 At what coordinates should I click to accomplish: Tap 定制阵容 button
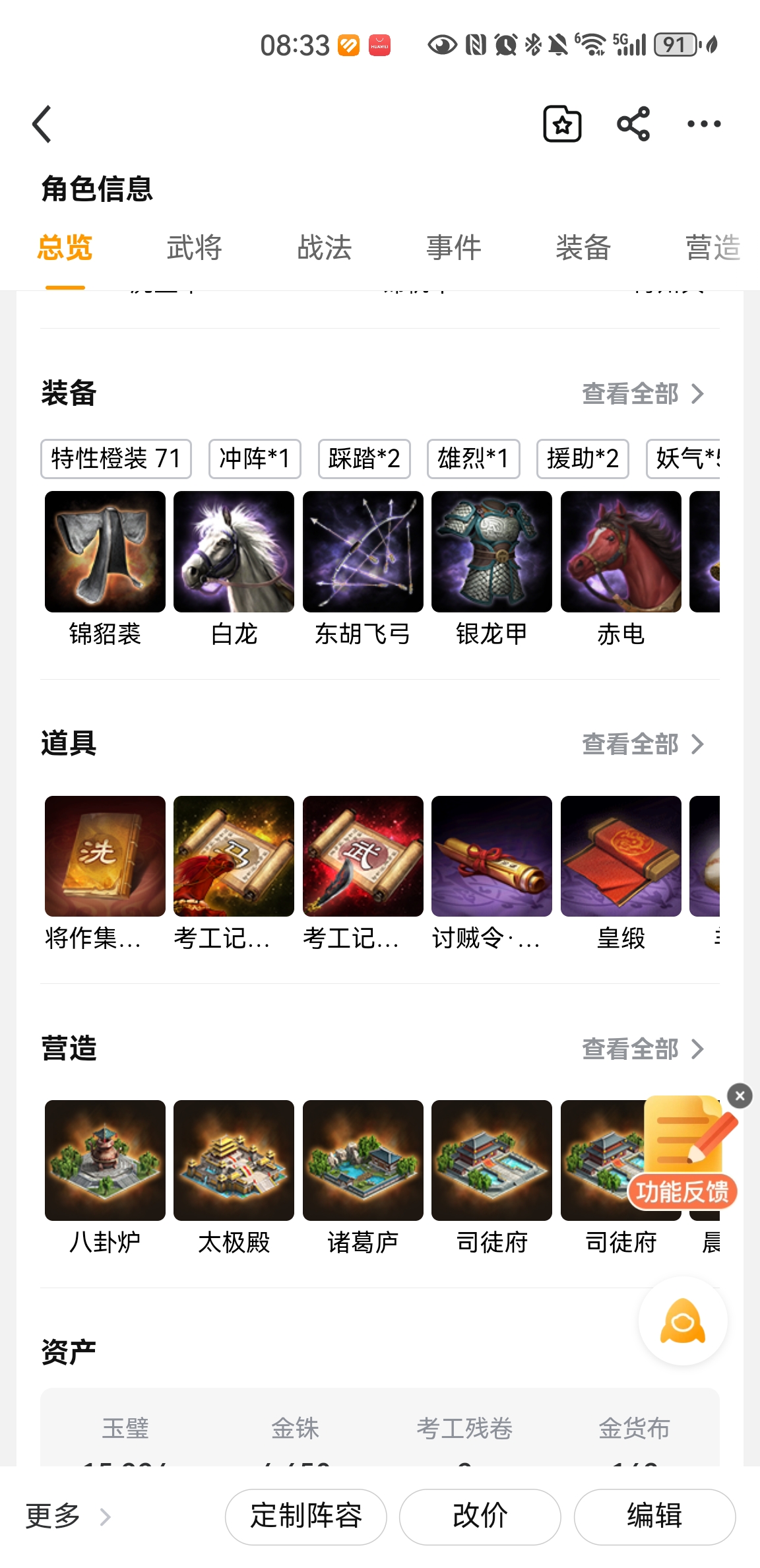pyautogui.click(x=306, y=1517)
